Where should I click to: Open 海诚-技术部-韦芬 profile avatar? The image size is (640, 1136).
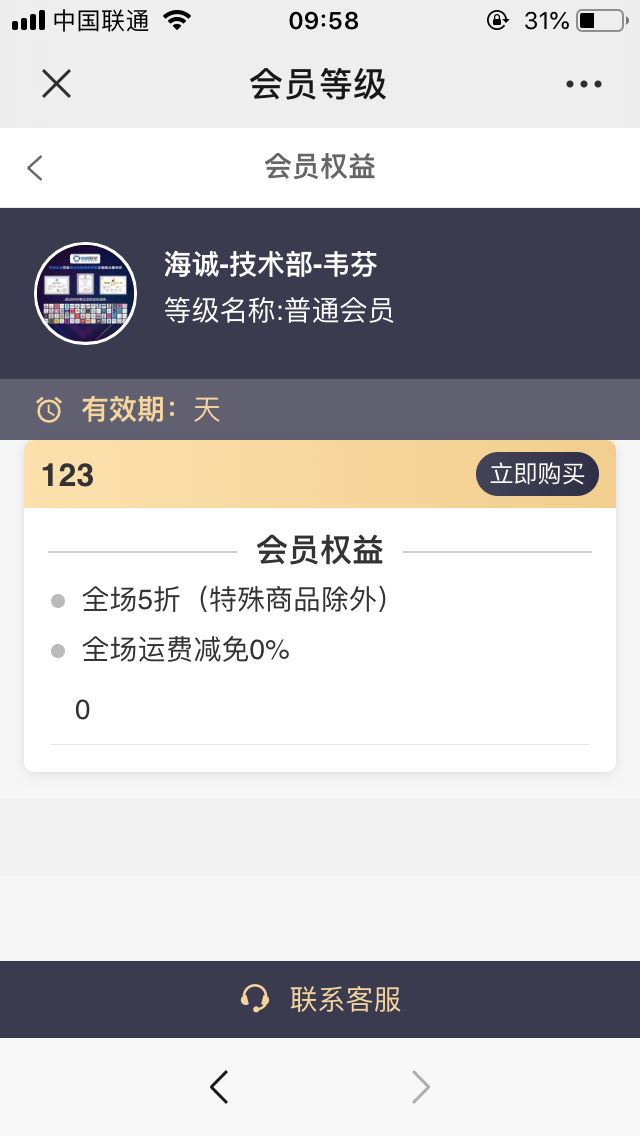[85, 294]
